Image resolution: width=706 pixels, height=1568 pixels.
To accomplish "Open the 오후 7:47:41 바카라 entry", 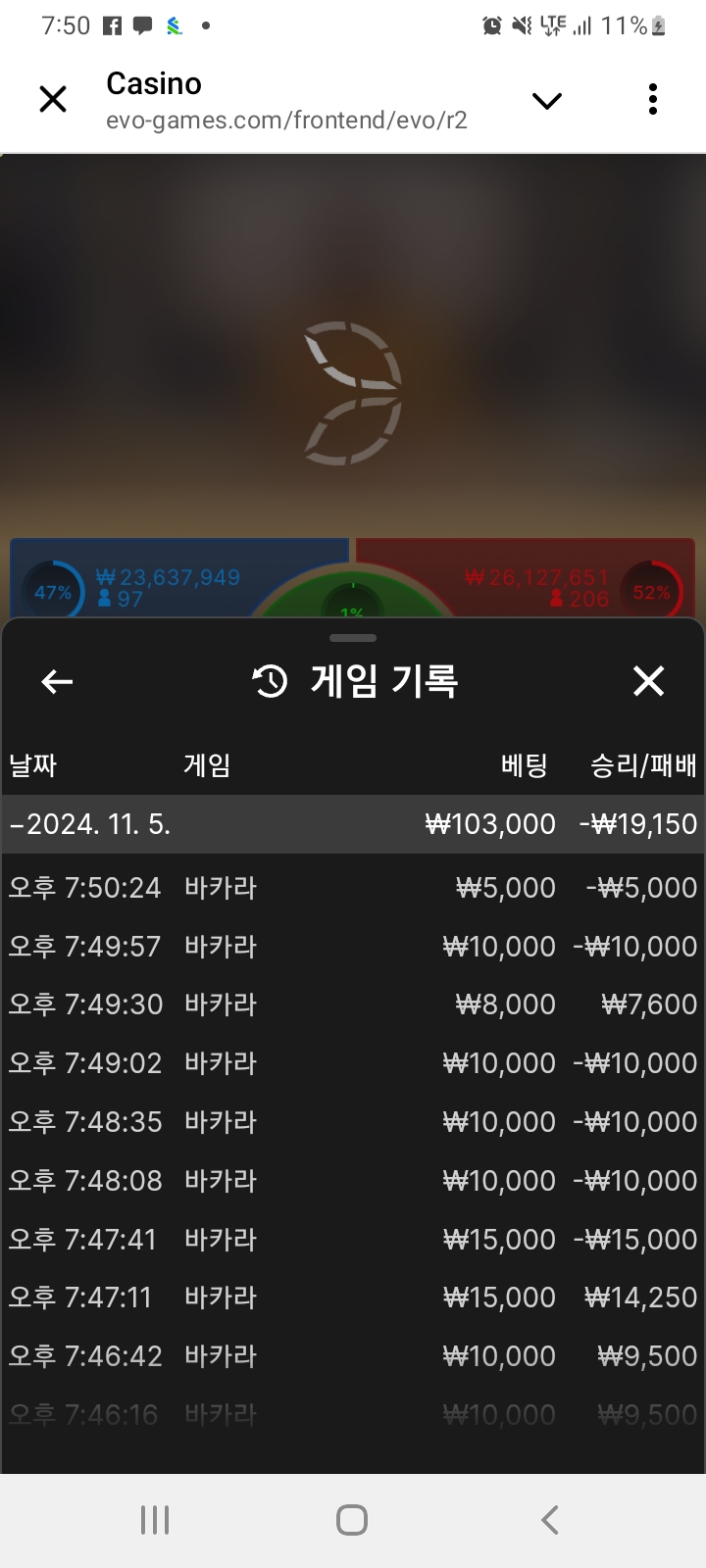I will tap(353, 1240).
